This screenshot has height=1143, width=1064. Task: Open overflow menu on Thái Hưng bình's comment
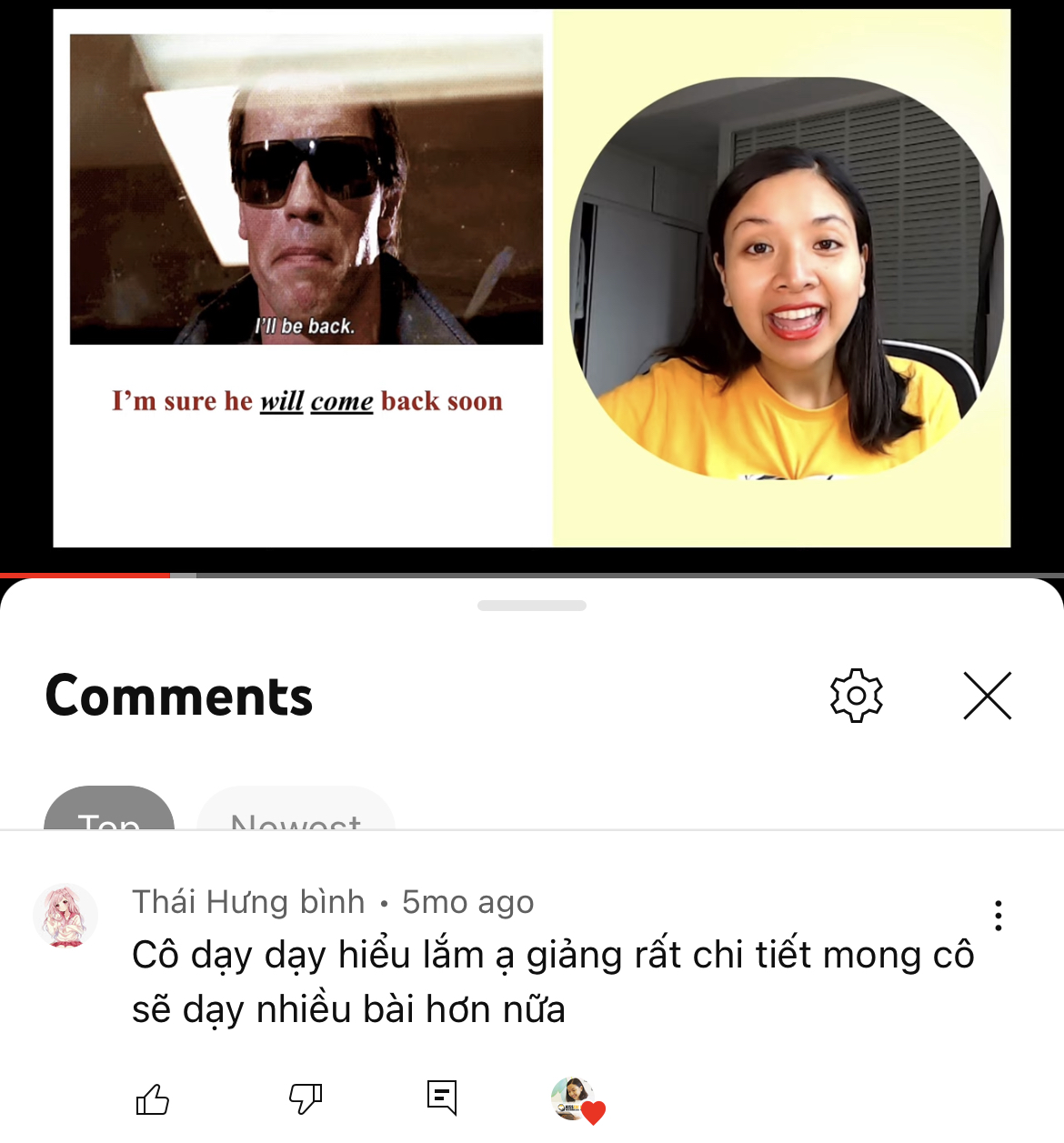point(998,916)
